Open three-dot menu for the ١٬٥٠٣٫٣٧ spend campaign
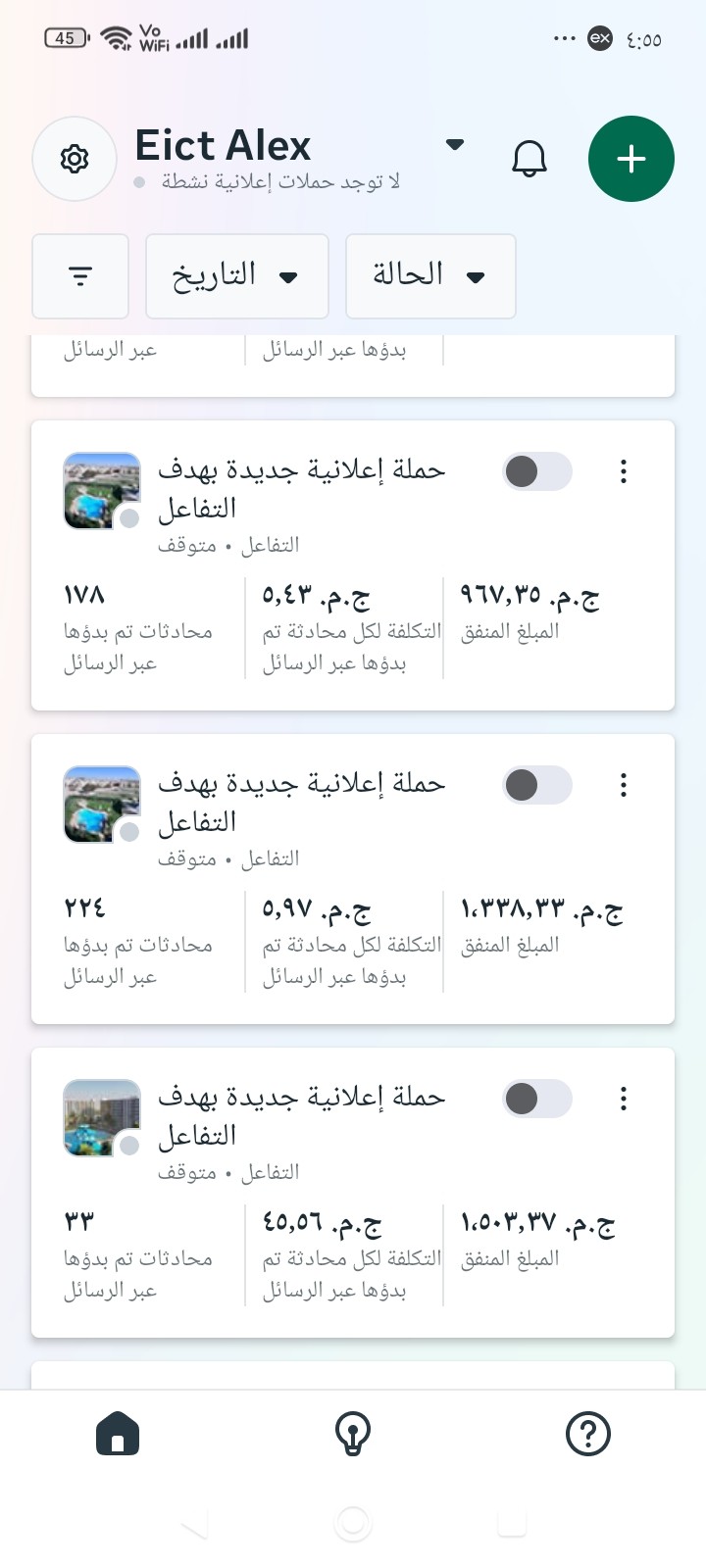The width and height of the screenshot is (706, 1568). [x=624, y=1099]
